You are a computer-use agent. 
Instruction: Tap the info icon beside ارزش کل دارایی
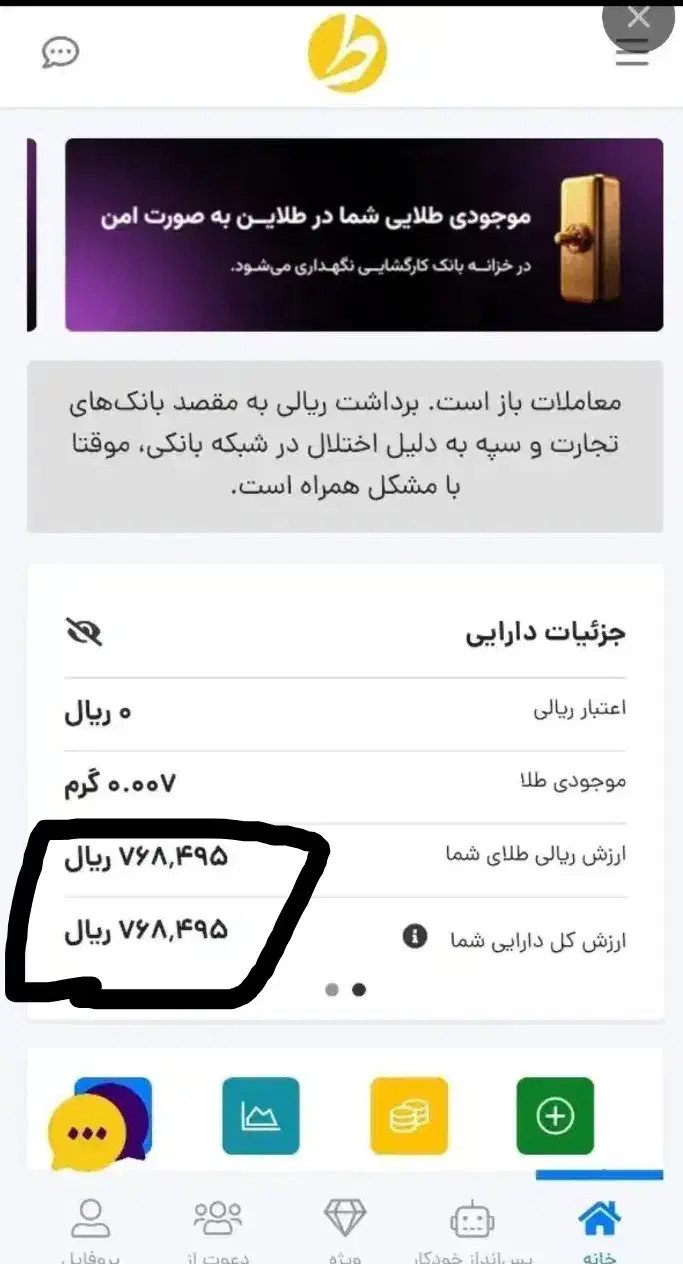413,937
